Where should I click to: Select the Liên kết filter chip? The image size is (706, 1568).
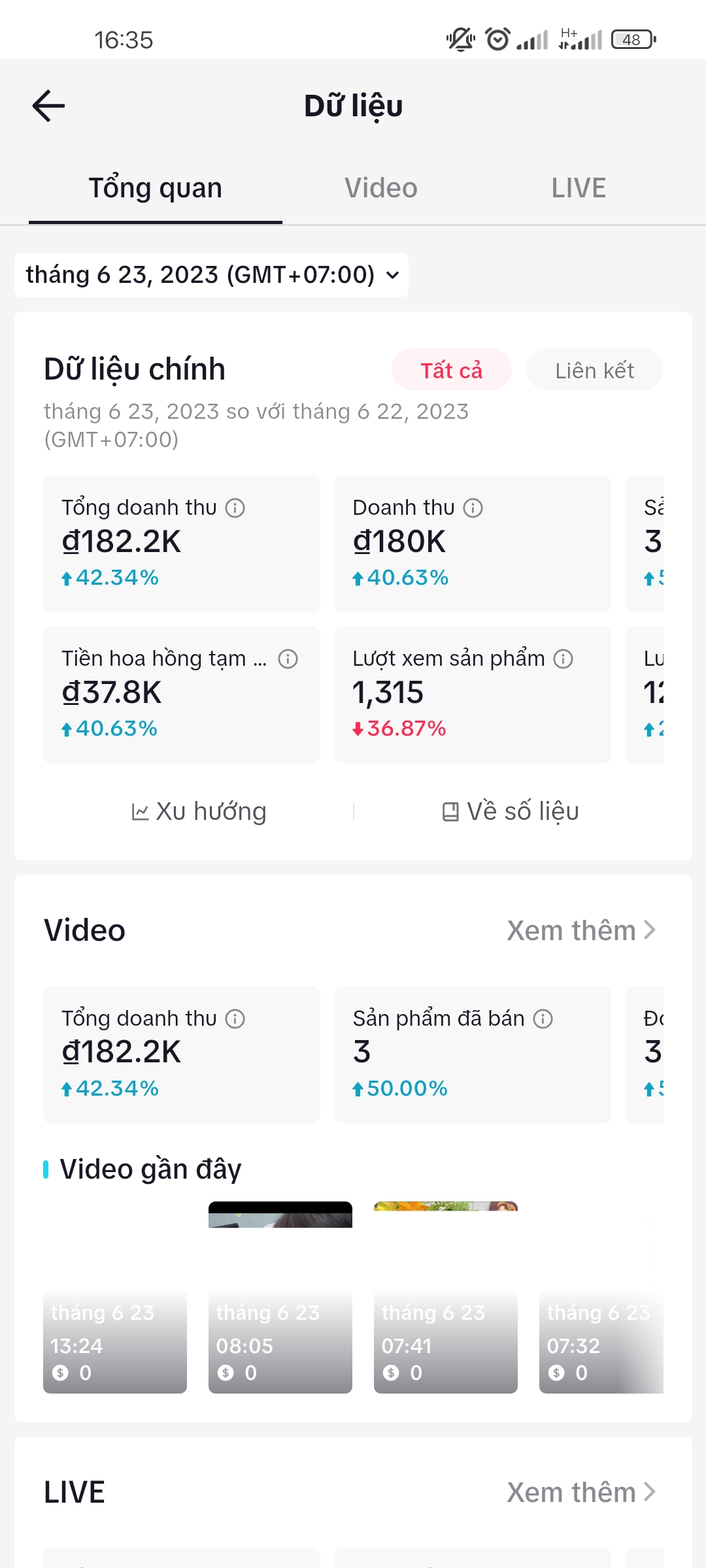(x=594, y=370)
